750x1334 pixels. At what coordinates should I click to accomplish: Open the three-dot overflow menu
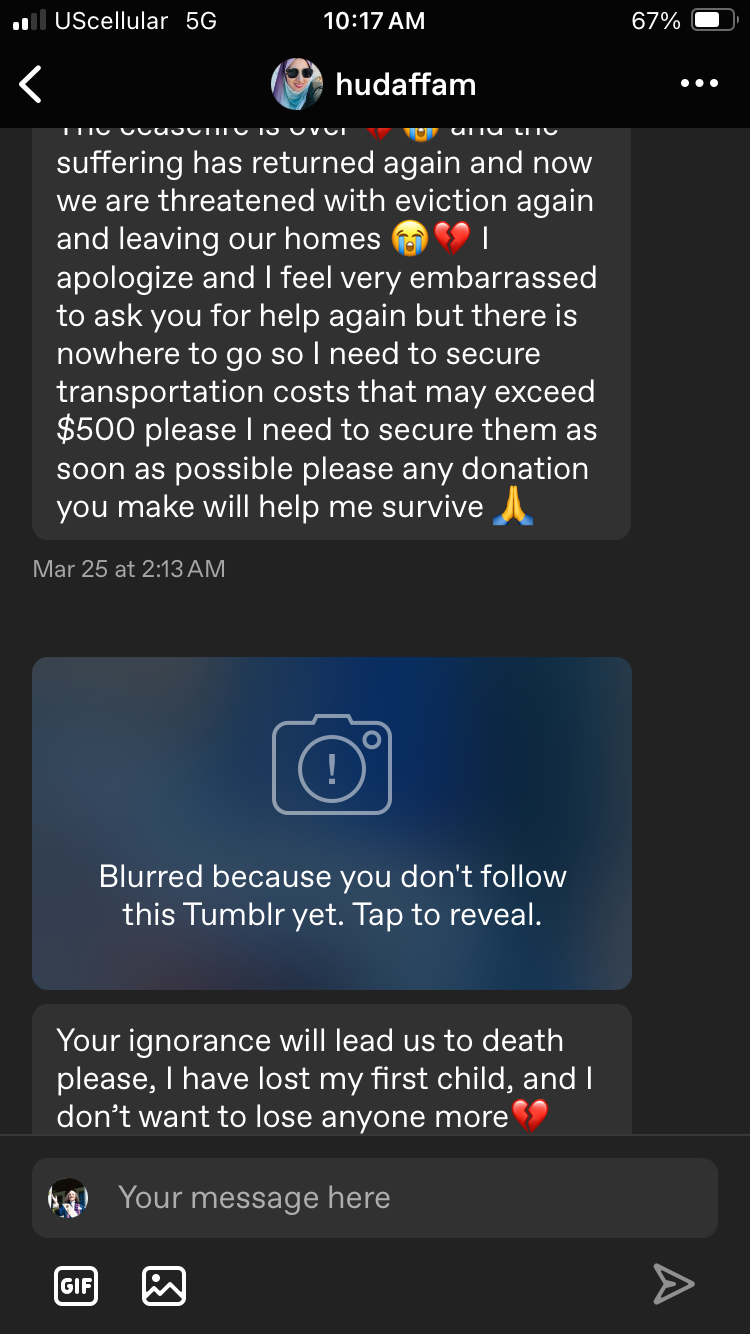click(x=699, y=84)
